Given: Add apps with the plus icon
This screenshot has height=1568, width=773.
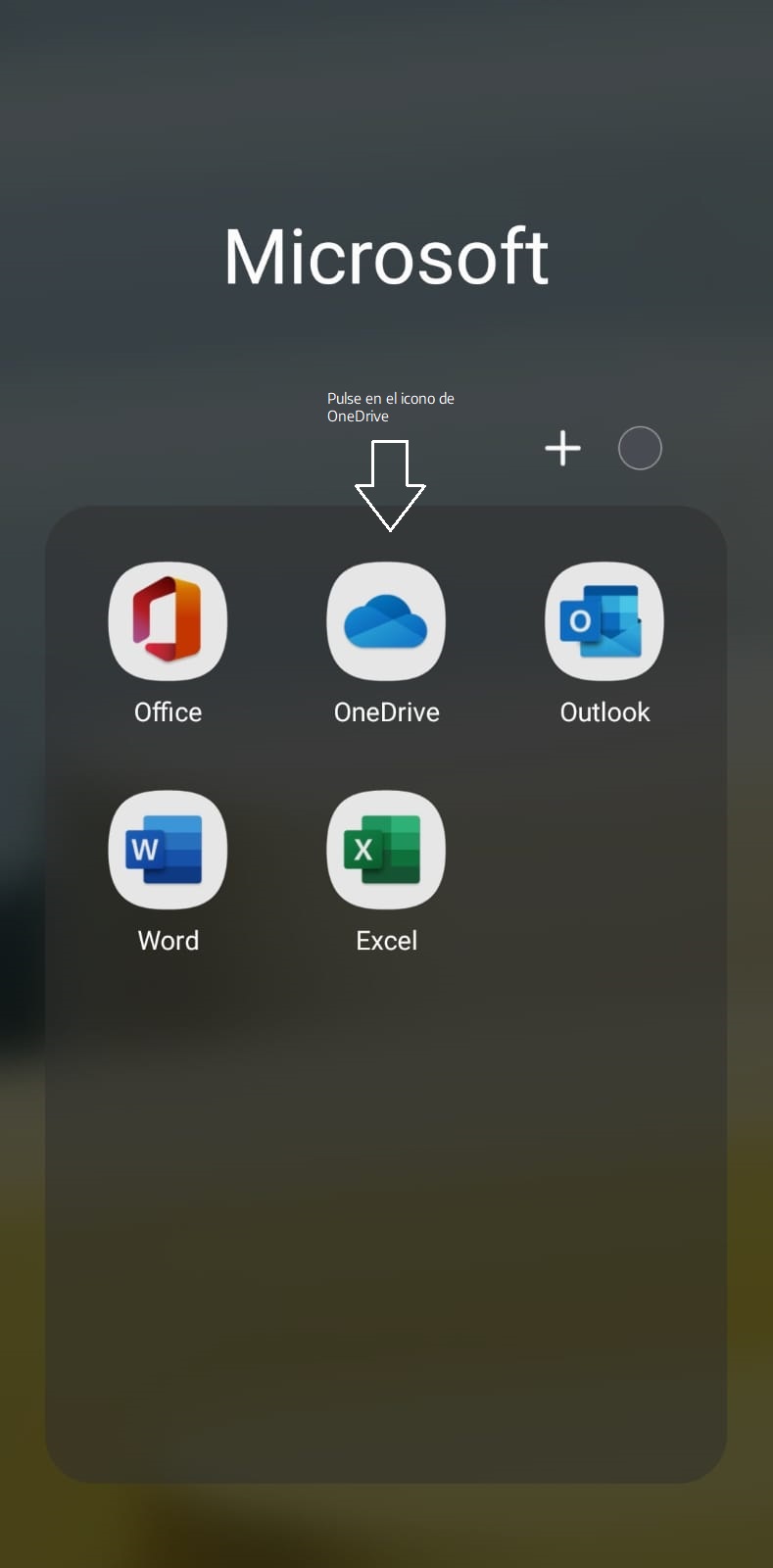Looking at the screenshot, I should pyautogui.click(x=562, y=449).
